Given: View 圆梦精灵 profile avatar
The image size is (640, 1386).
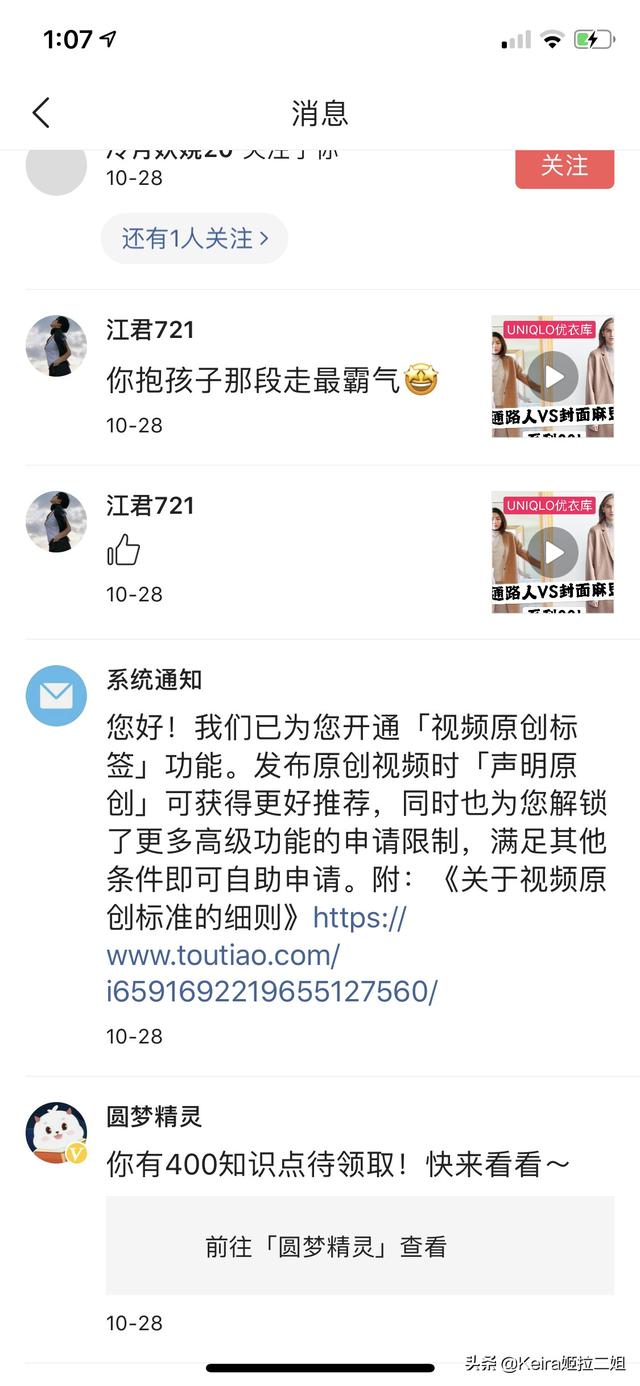Looking at the screenshot, I should [56, 1132].
